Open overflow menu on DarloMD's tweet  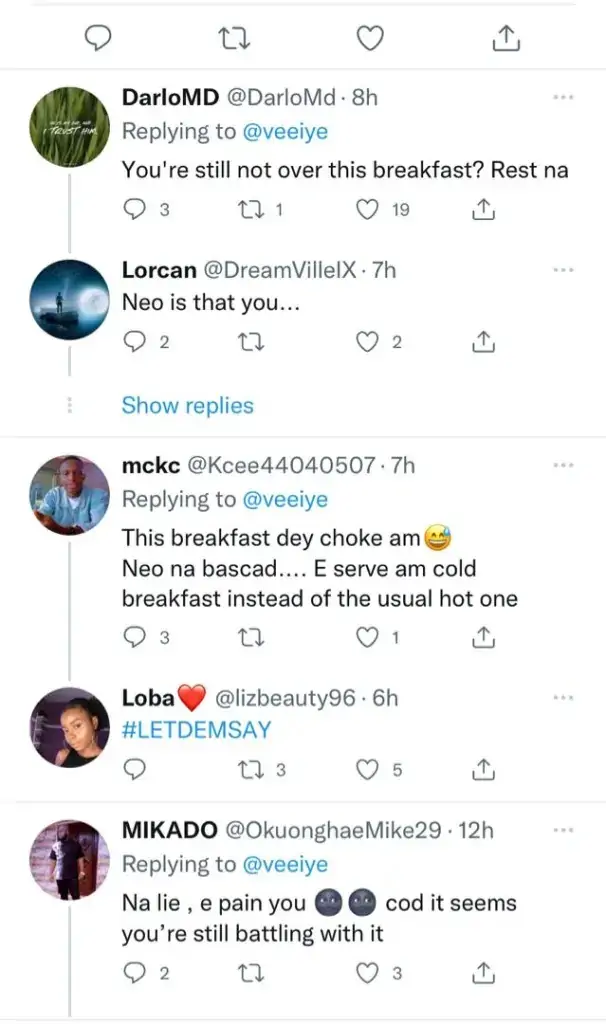(564, 97)
